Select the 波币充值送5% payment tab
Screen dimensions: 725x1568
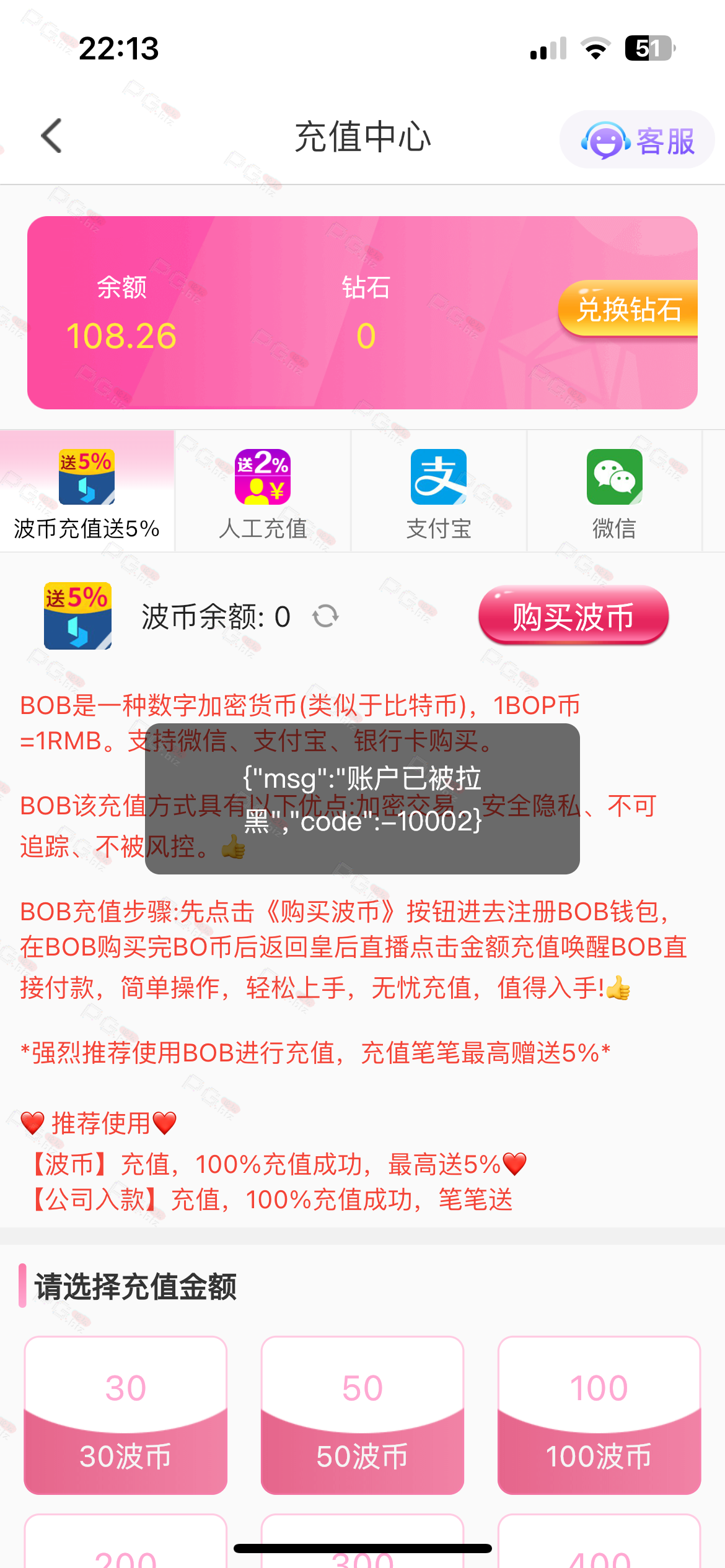[x=87, y=491]
